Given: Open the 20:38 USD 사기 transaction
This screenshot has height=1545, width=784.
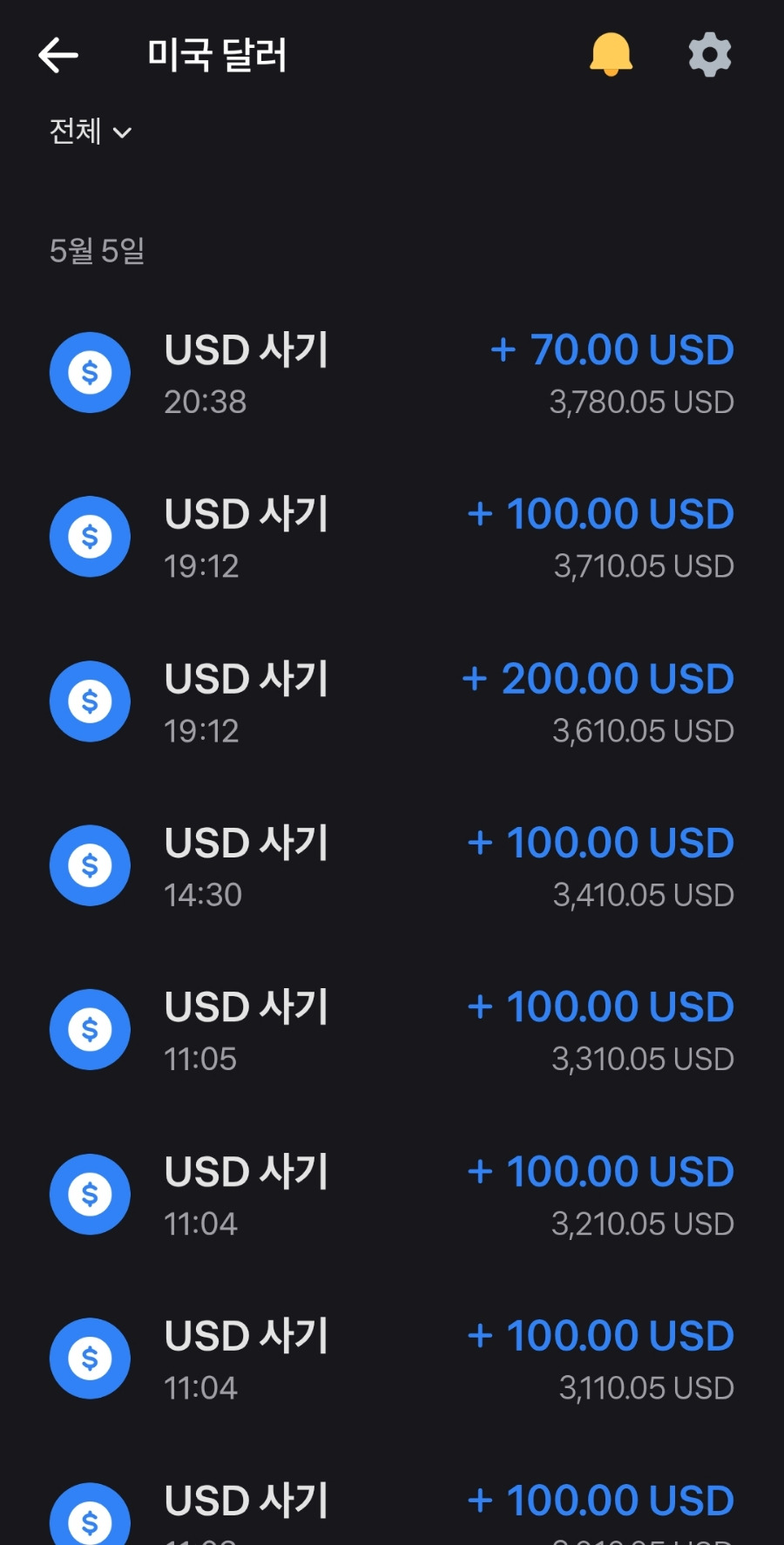Looking at the screenshot, I should click(x=392, y=373).
